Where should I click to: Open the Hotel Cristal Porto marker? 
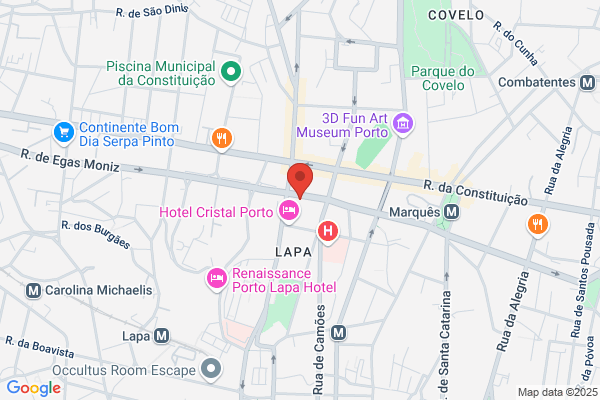(x=289, y=211)
